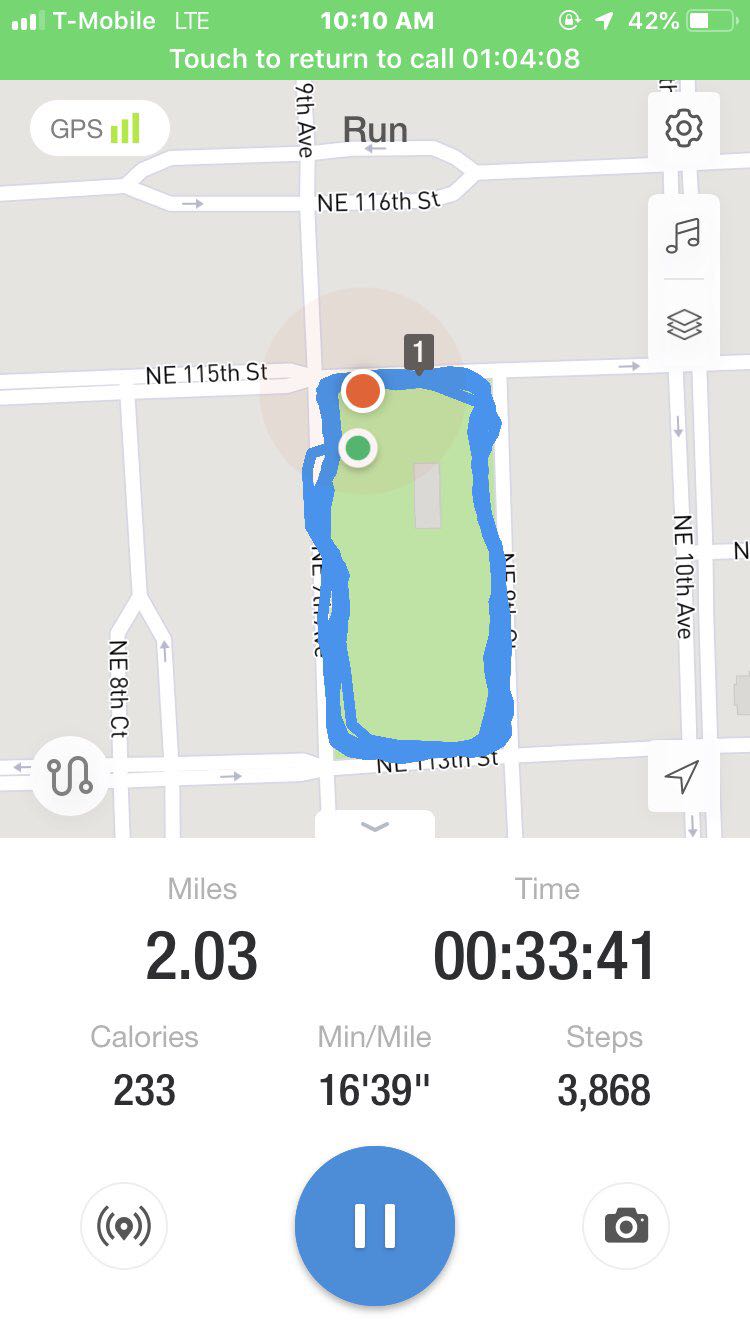750x1334 pixels.
Task: Open the route options button
Action: tap(70, 776)
